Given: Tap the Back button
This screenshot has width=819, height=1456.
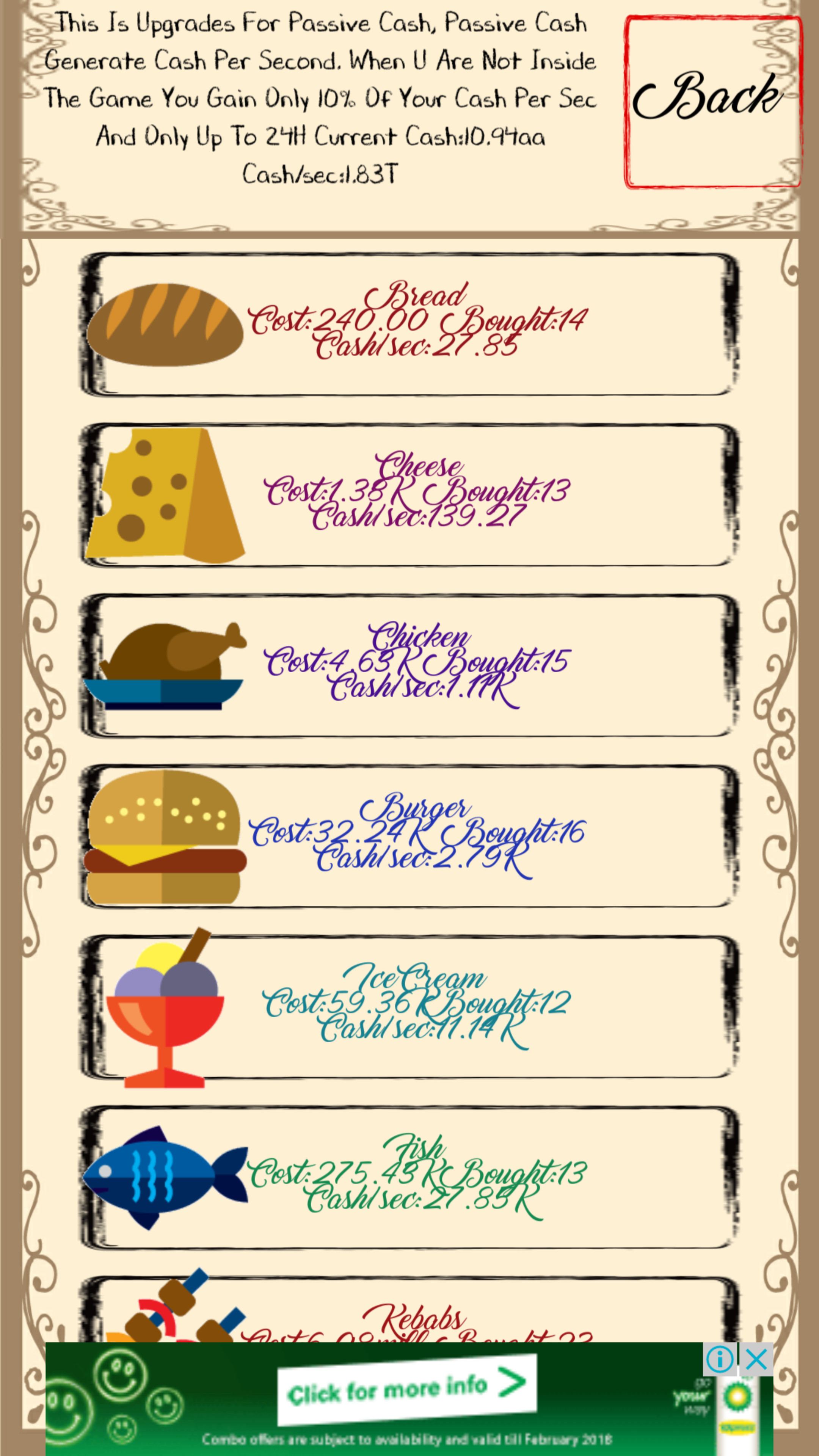Looking at the screenshot, I should click(712, 102).
